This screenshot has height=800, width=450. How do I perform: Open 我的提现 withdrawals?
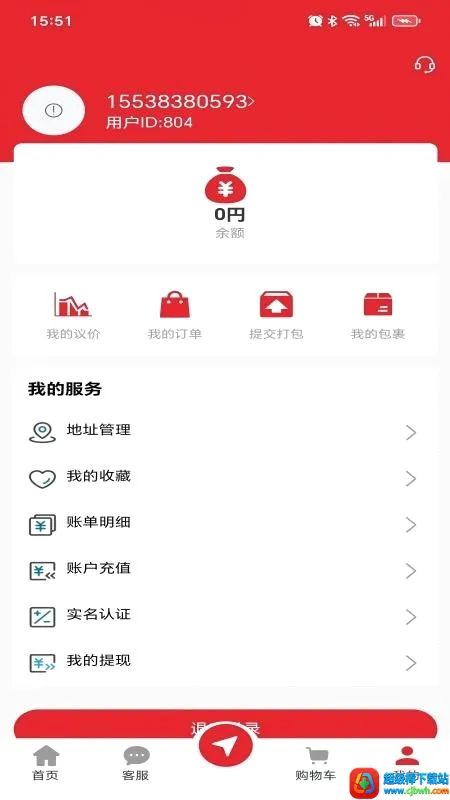(x=225, y=662)
